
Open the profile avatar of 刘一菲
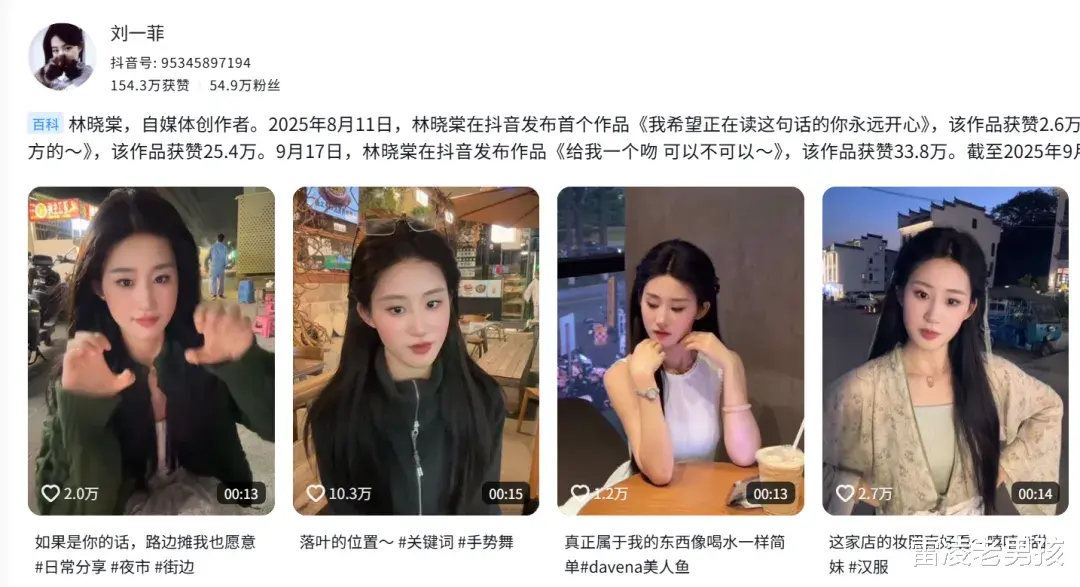(x=62, y=57)
